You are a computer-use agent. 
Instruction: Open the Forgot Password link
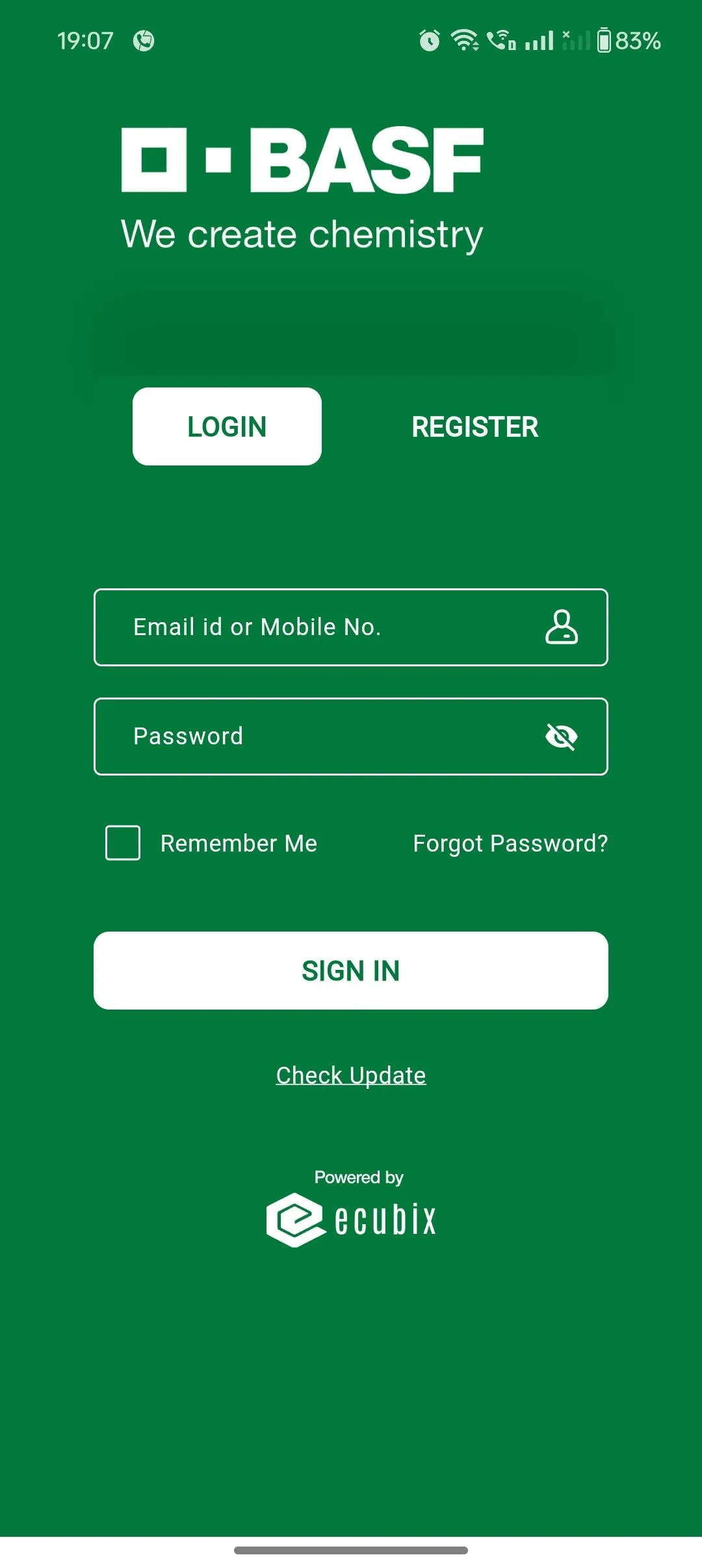pyautogui.click(x=510, y=843)
